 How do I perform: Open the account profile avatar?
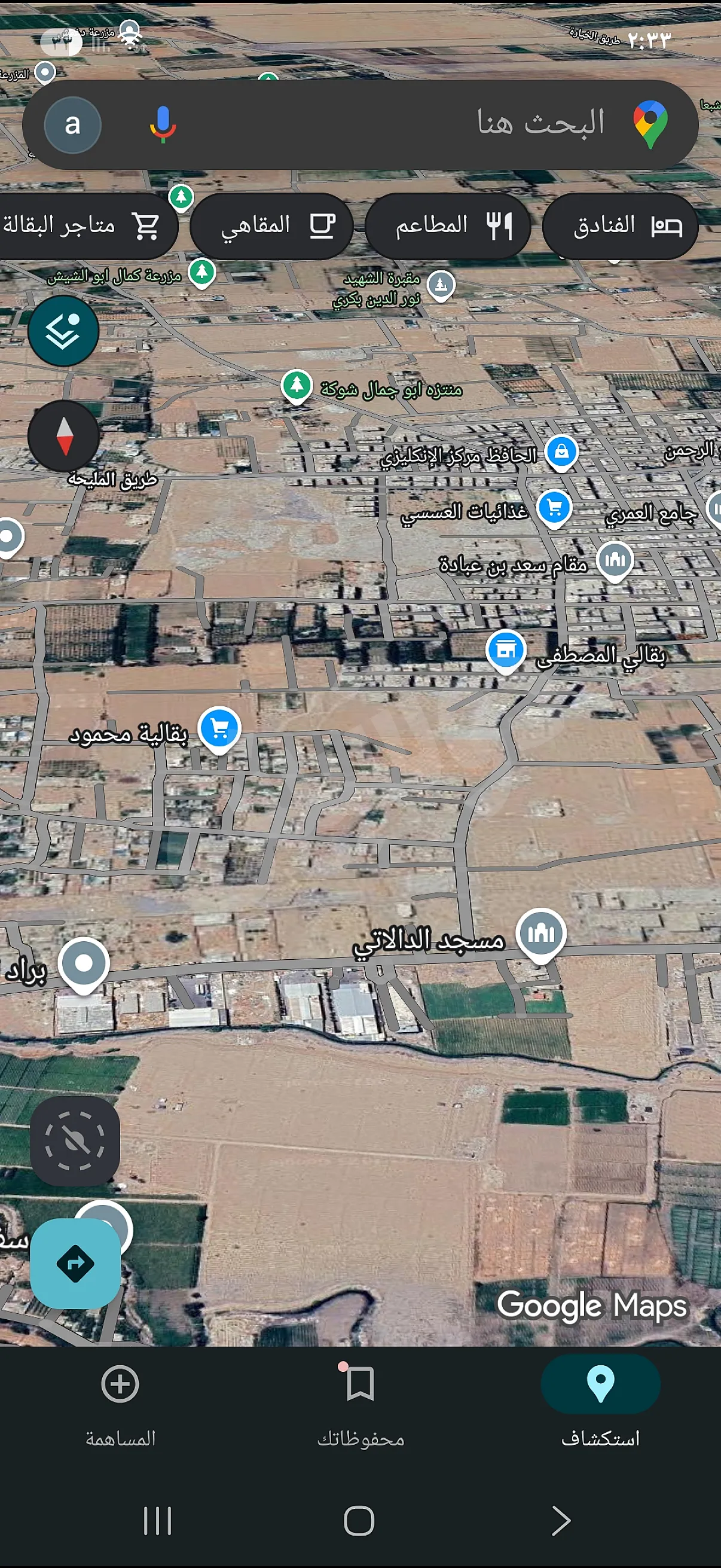pyautogui.click(x=72, y=125)
